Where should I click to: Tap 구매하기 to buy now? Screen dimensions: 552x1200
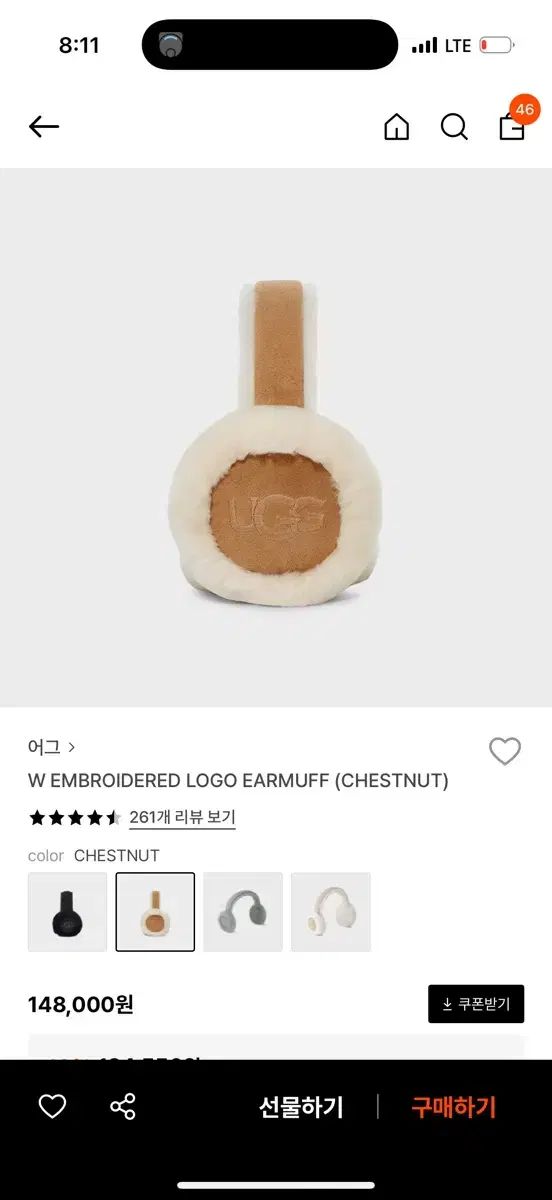pos(454,1107)
